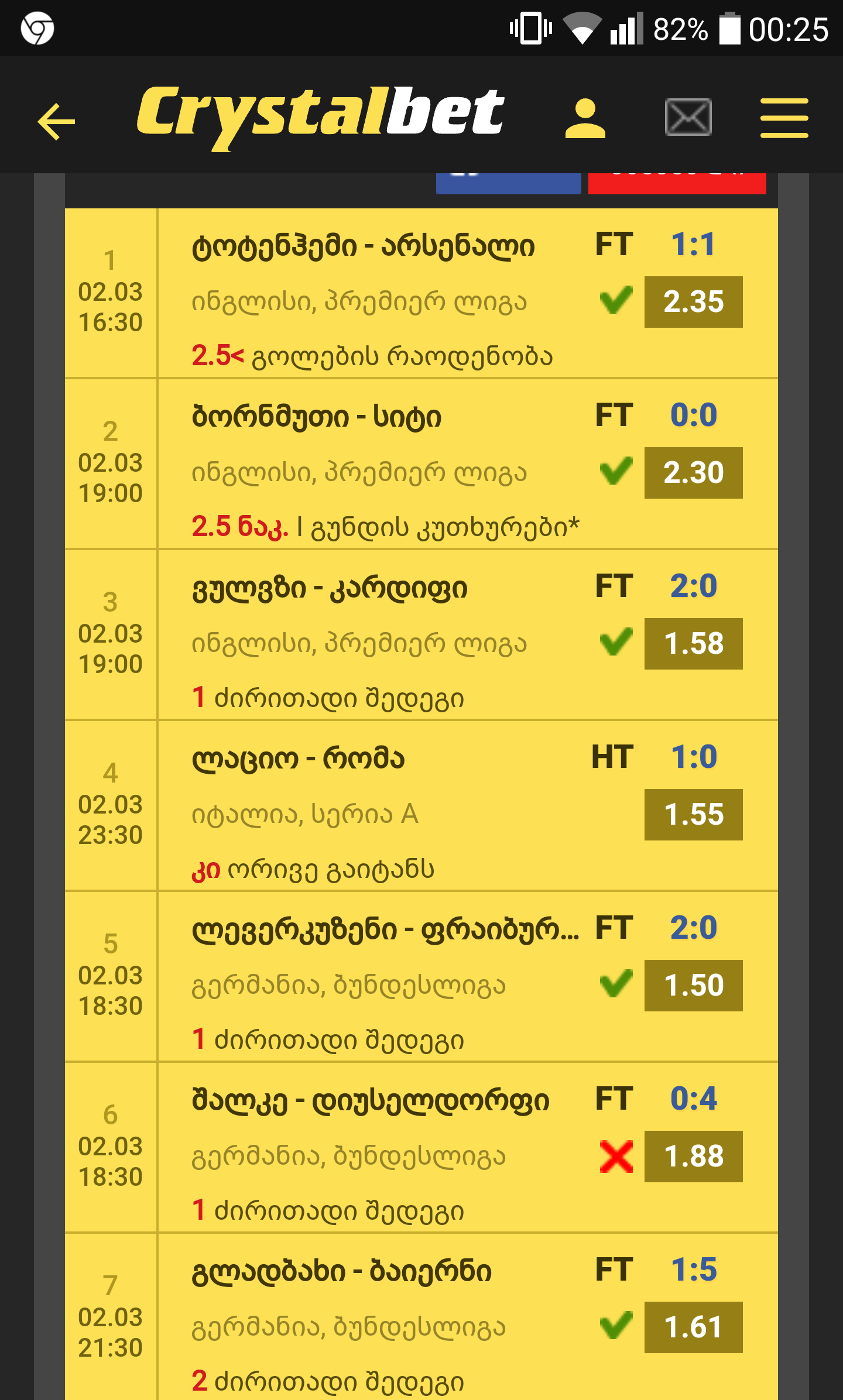Screen dimensions: 843x1400
Task: Open the hamburger menu
Action: point(784,118)
